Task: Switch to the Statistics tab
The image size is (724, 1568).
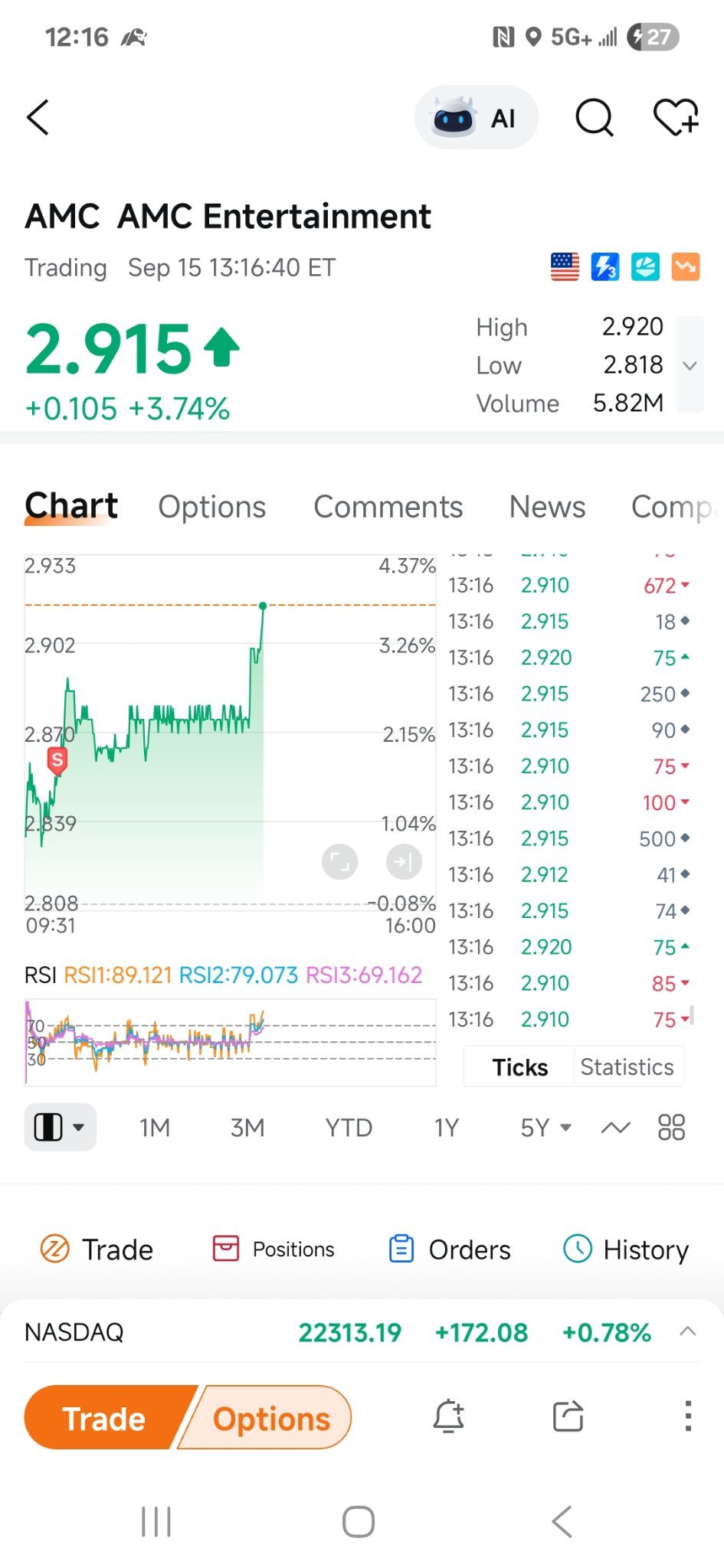Action: [x=627, y=1067]
